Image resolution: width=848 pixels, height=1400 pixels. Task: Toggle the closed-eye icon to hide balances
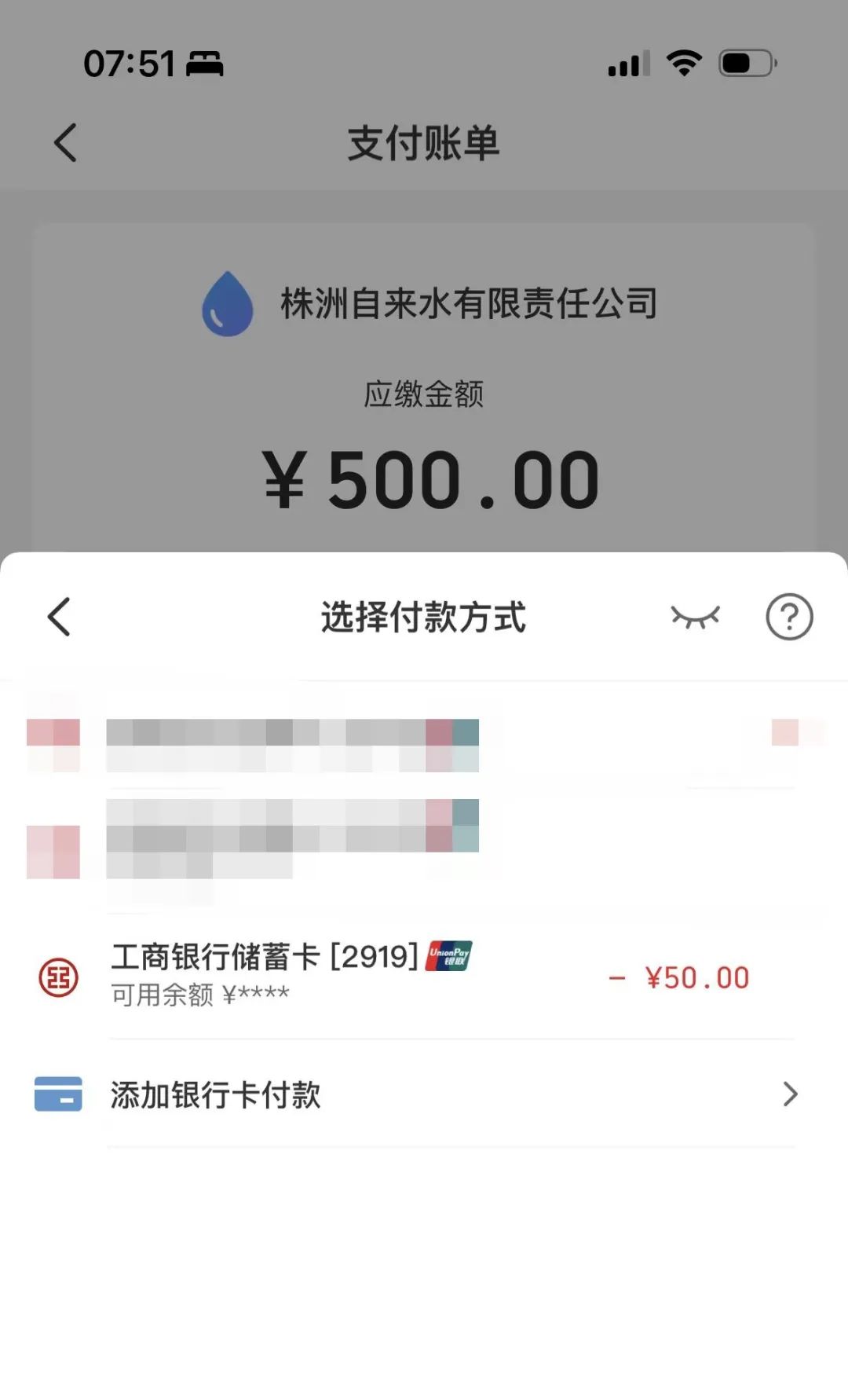pos(694,618)
